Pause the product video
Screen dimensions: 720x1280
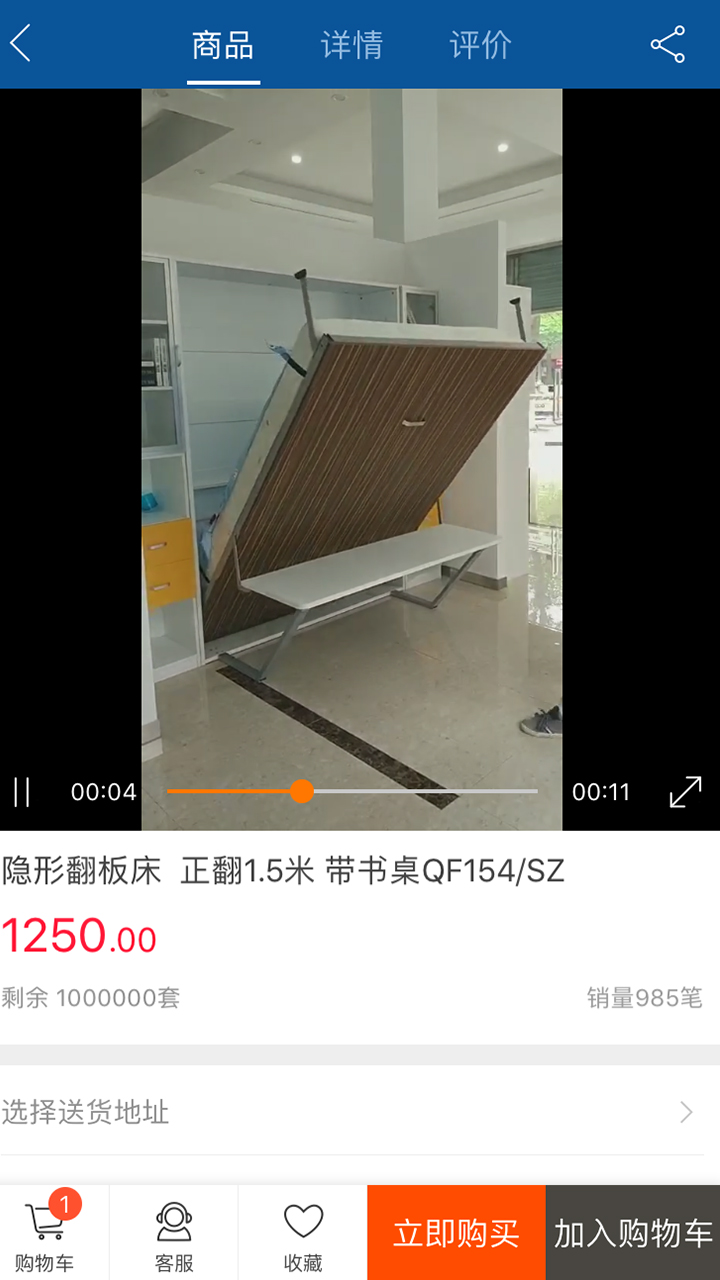click(x=22, y=792)
